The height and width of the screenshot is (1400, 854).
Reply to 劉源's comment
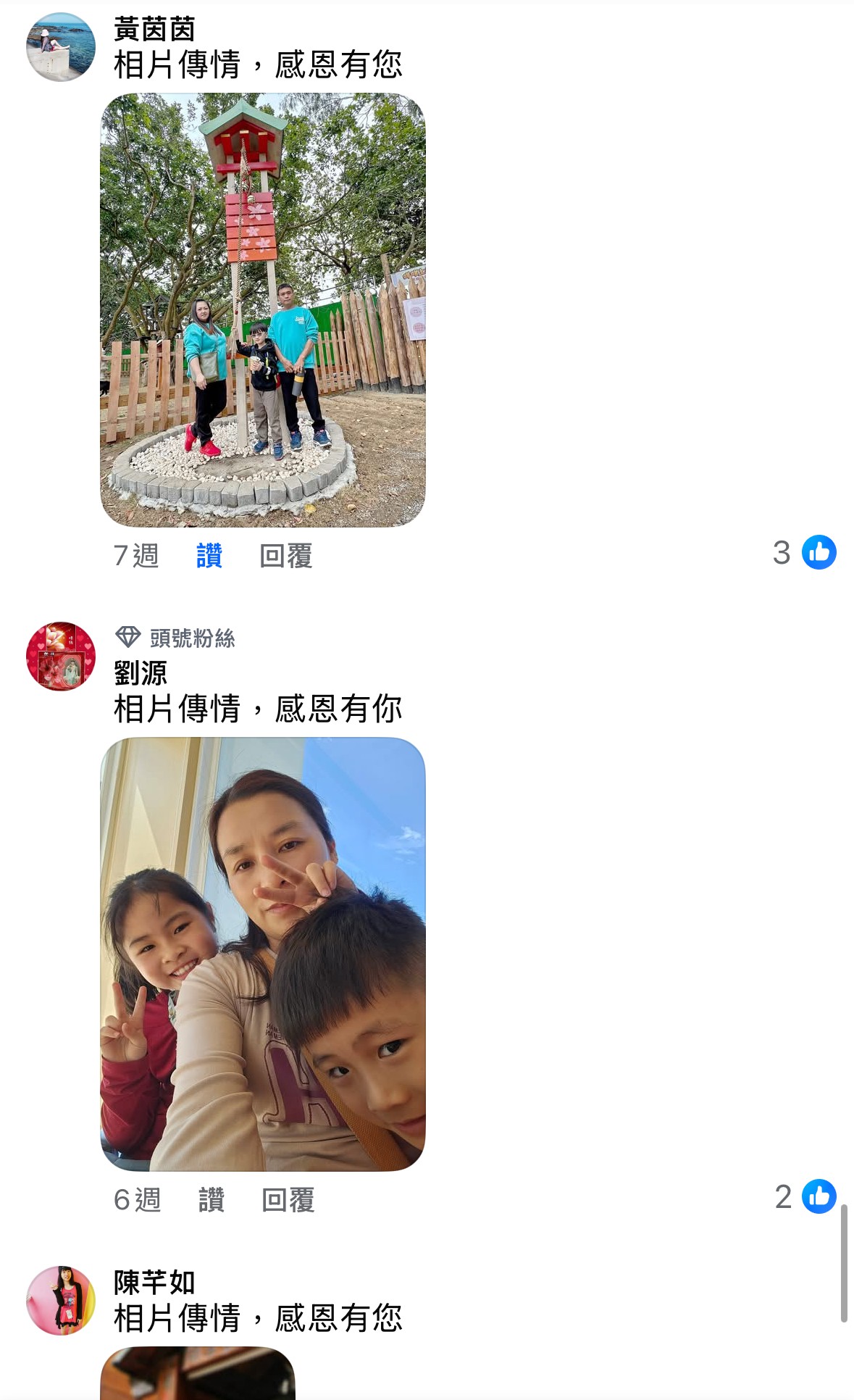pyautogui.click(x=288, y=1200)
